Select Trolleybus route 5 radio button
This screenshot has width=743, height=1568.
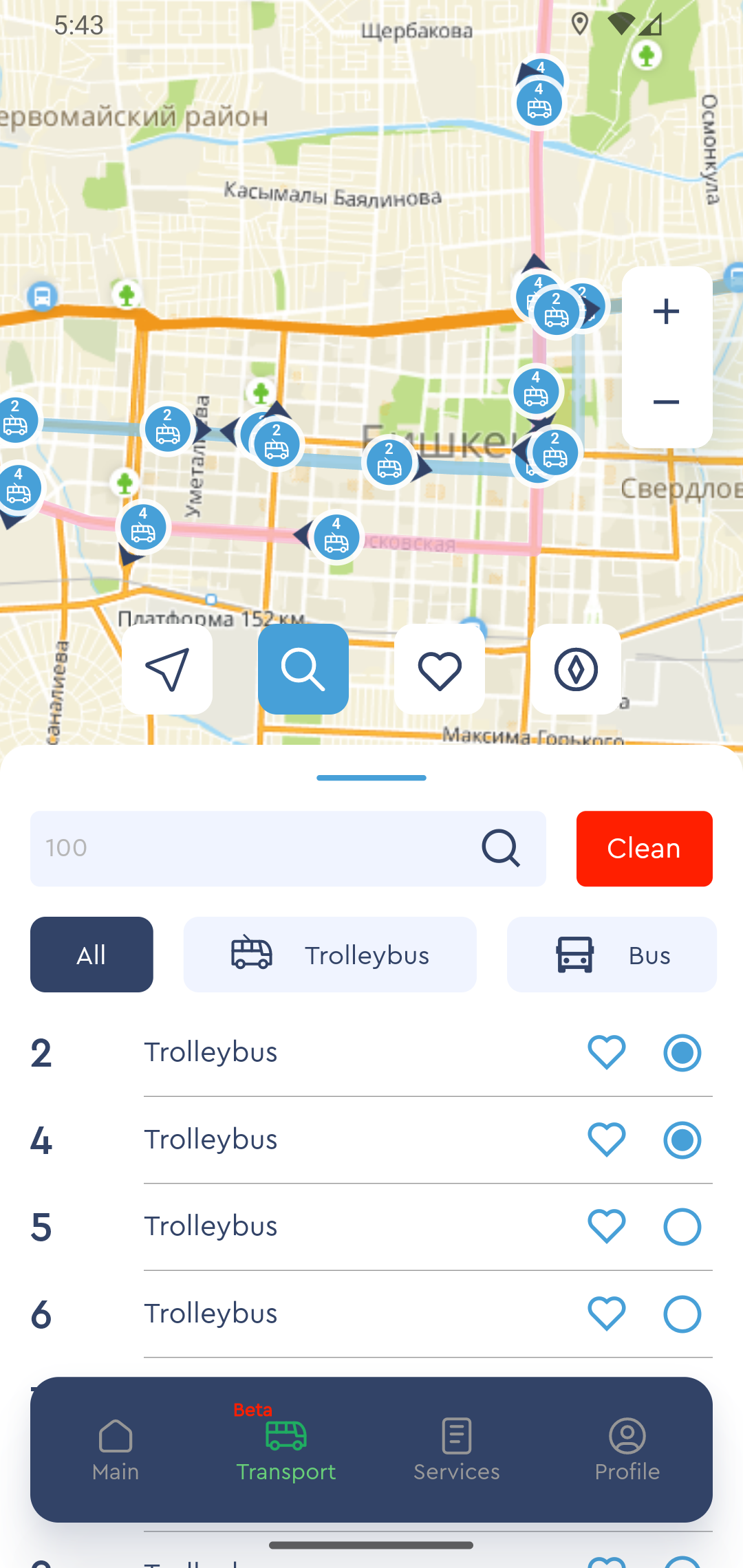682,1227
